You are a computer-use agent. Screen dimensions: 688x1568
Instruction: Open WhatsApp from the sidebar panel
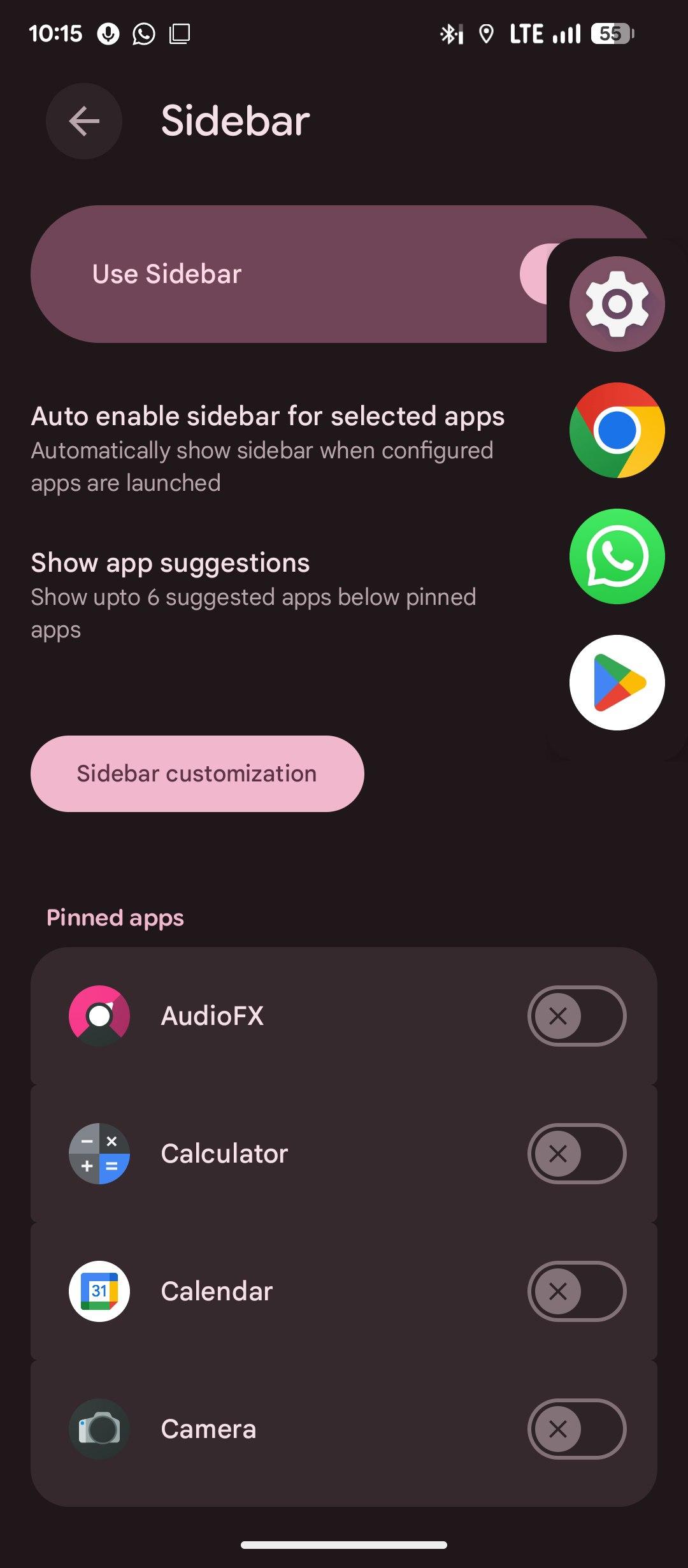617,556
